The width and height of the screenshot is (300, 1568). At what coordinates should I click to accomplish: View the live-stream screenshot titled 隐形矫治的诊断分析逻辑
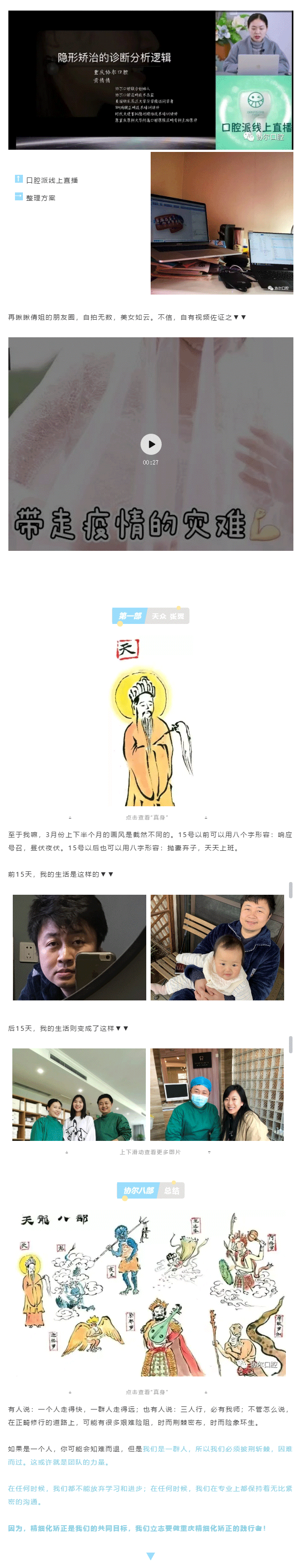click(x=150, y=80)
